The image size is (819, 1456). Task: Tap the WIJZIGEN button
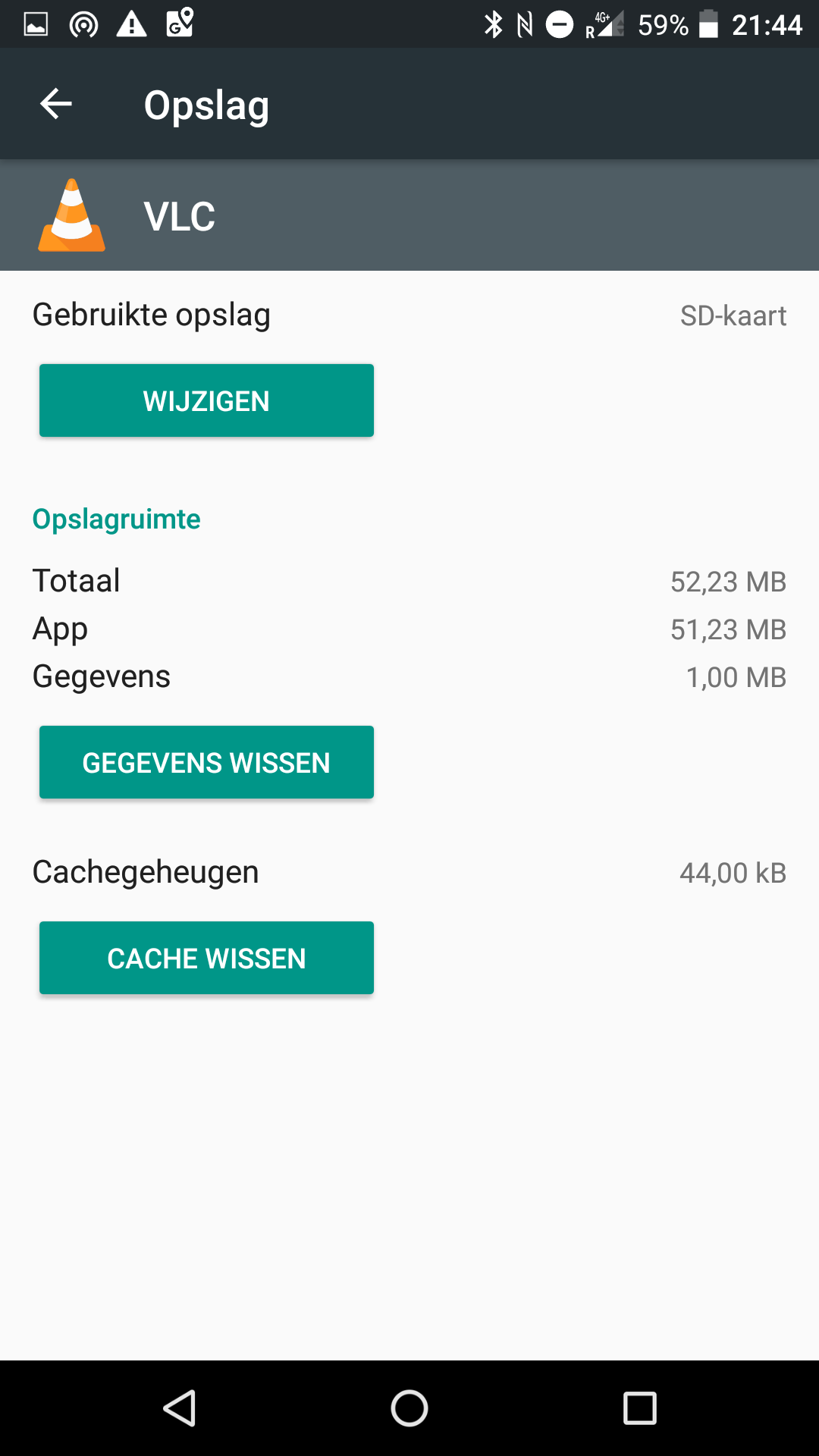click(x=206, y=400)
